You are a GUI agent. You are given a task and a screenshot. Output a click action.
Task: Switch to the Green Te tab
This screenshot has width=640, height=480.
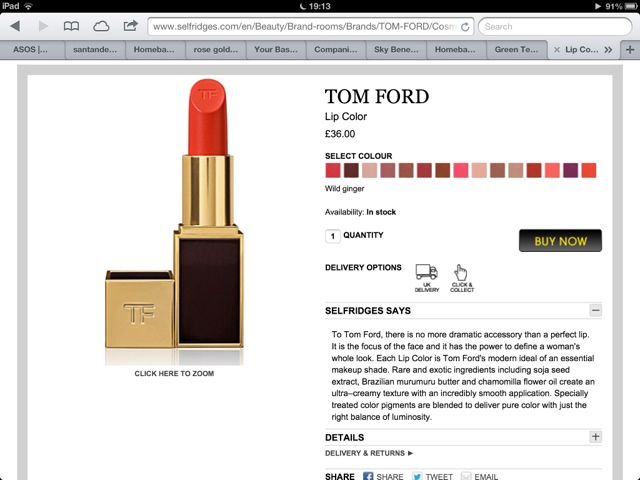pyautogui.click(x=517, y=48)
